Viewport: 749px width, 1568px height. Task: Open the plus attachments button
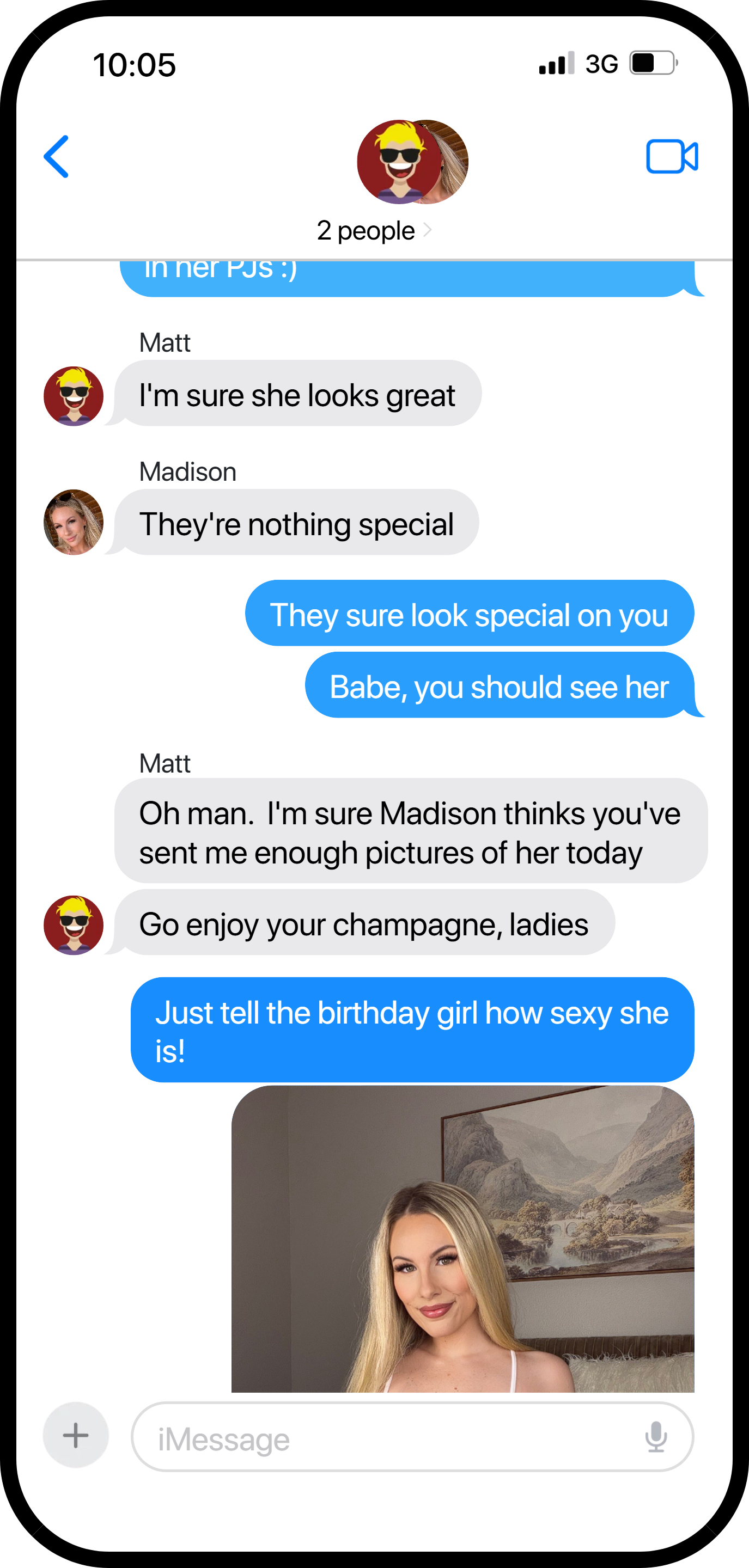[76, 1435]
